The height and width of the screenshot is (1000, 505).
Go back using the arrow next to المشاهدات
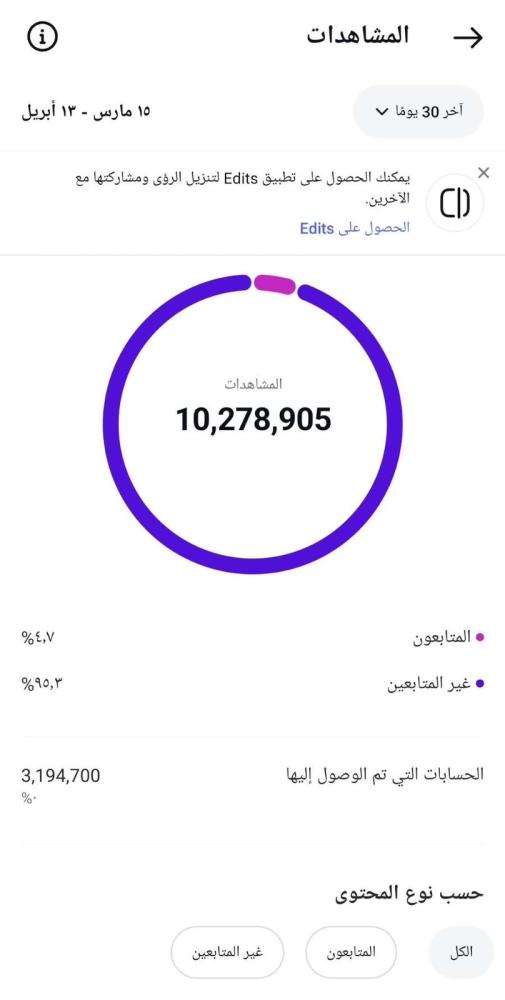[468, 38]
